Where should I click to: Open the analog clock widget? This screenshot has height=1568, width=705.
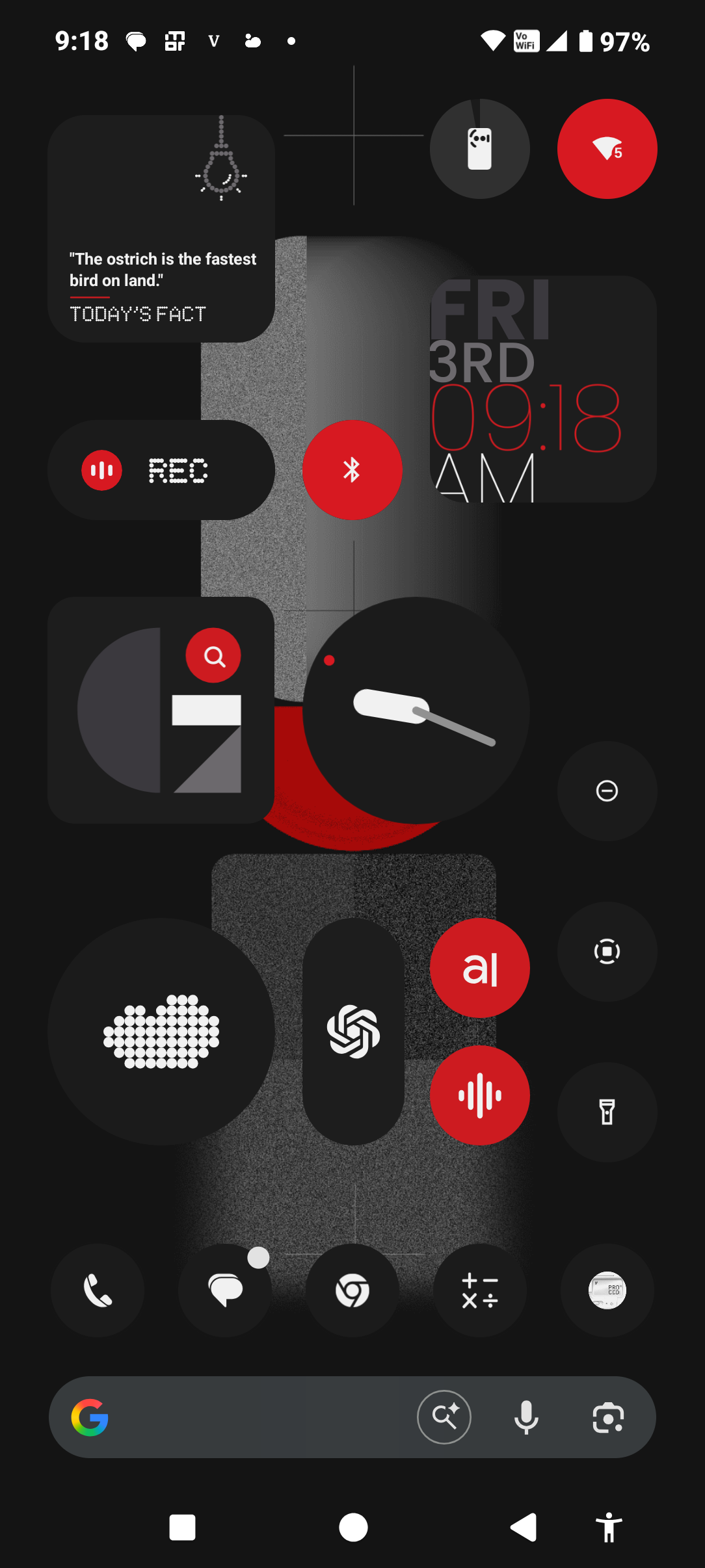[416, 710]
